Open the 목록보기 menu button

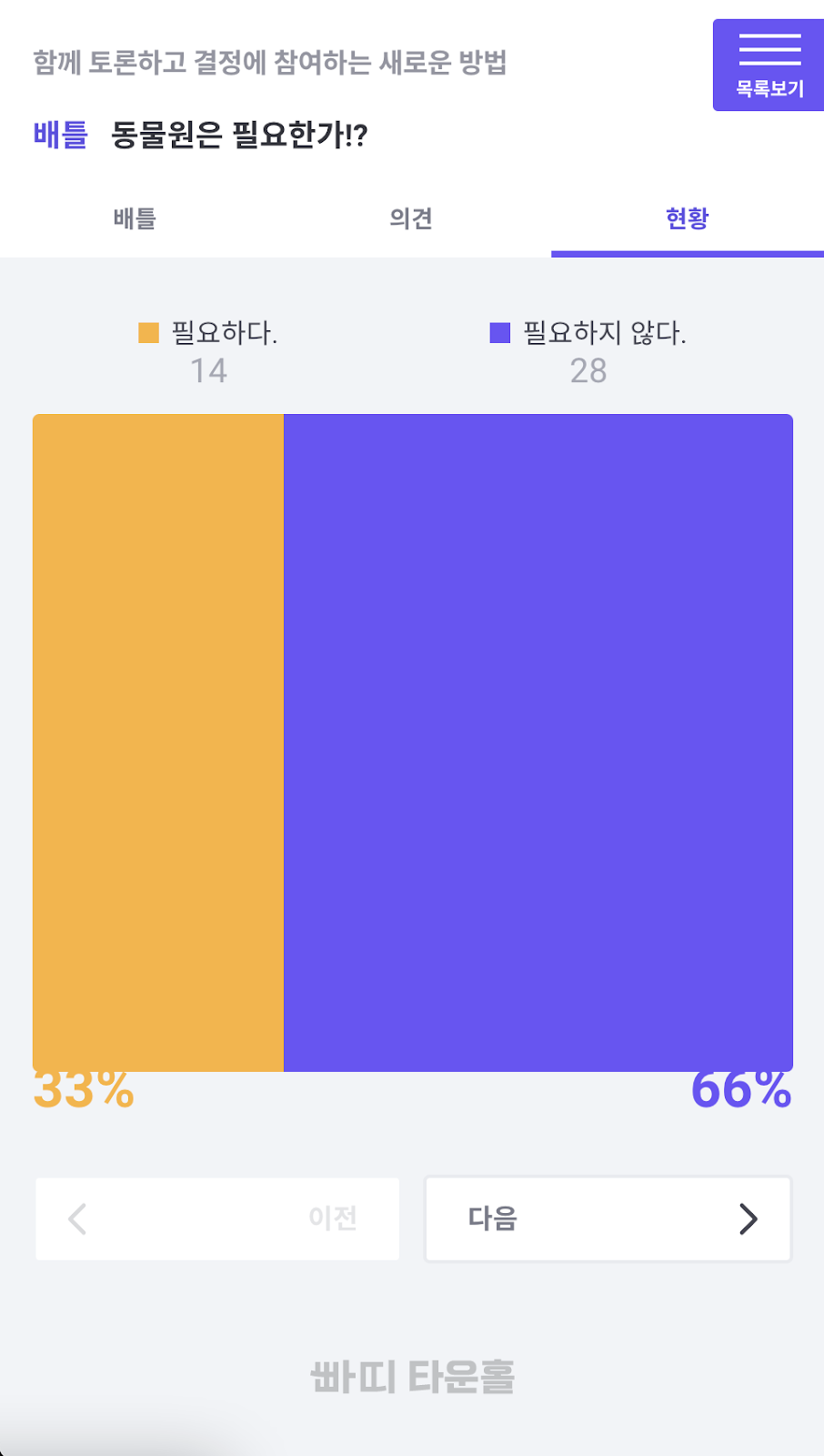[x=769, y=66]
